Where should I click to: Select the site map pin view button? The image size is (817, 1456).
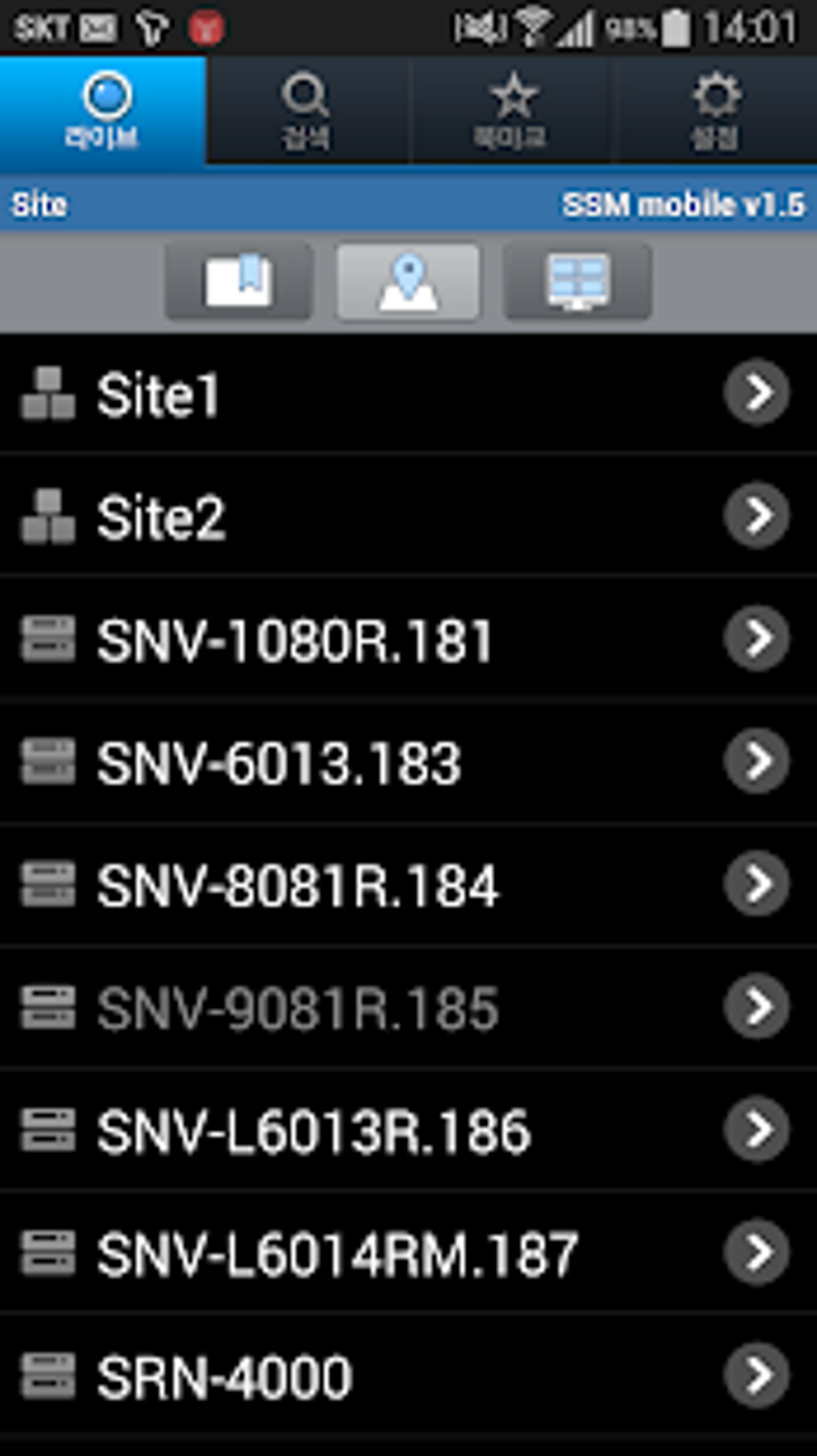tap(408, 282)
